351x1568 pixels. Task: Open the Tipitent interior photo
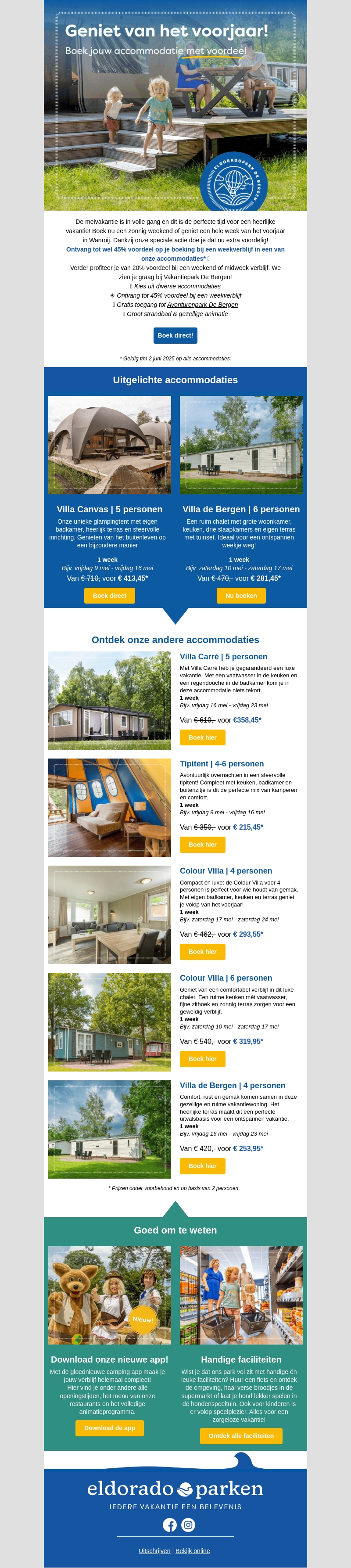click(110, 807)
